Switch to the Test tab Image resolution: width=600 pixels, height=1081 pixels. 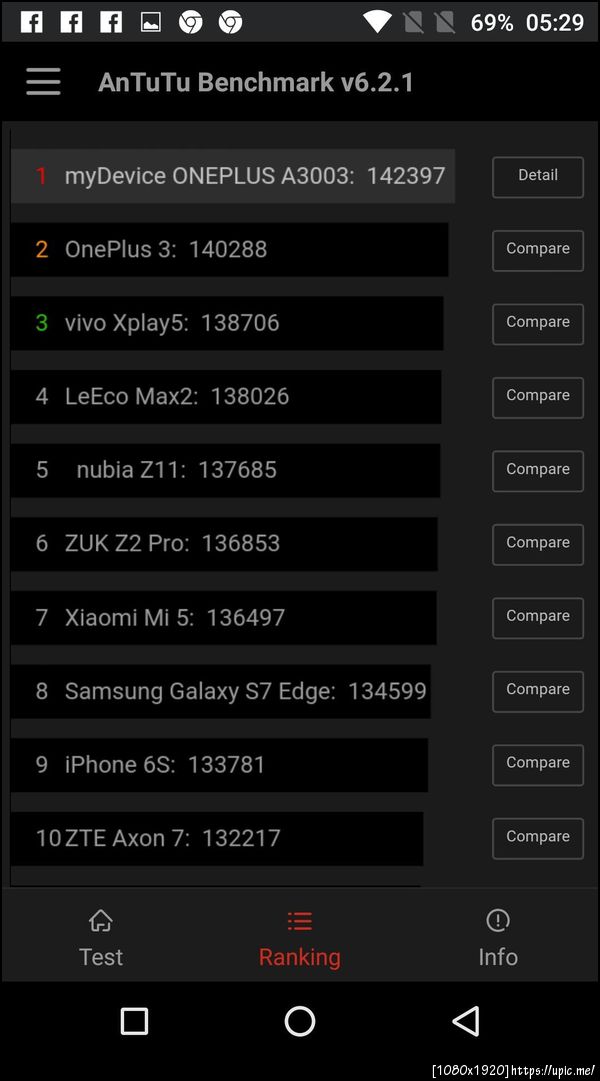101,938
